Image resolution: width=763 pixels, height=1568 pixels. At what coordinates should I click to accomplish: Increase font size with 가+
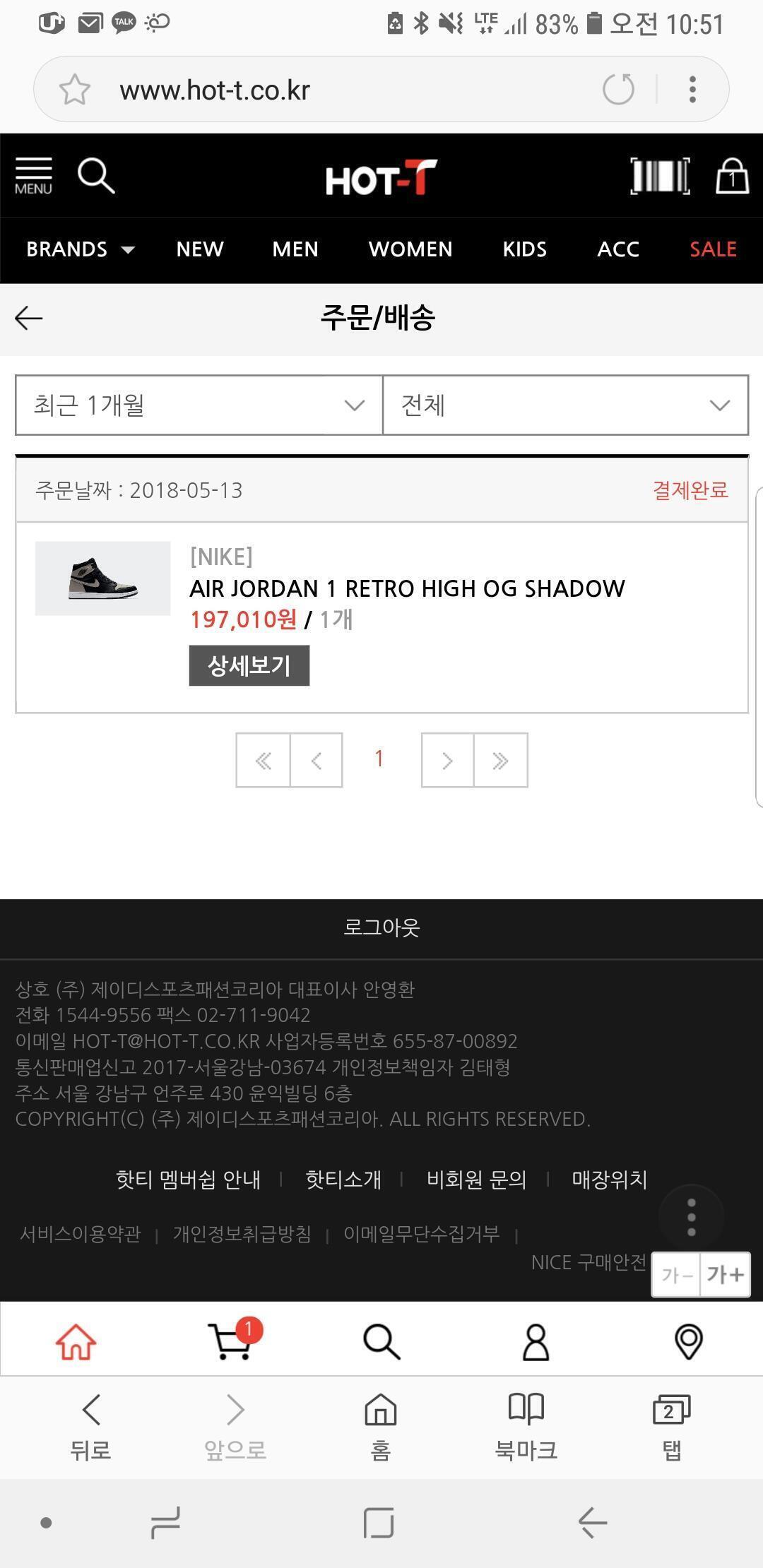[x=725, y=1274]
